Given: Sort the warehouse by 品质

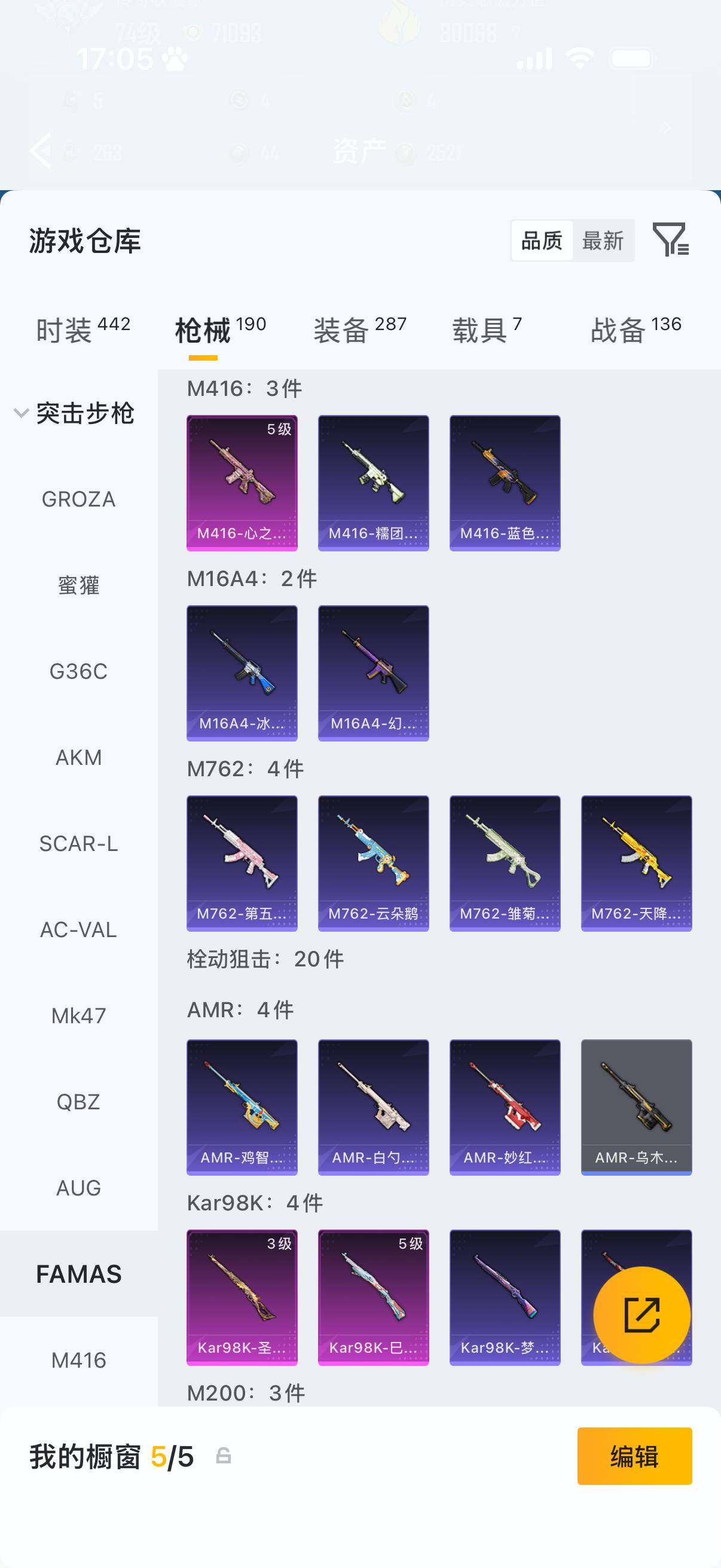Looking at the screenshot, I should (542, 241).
